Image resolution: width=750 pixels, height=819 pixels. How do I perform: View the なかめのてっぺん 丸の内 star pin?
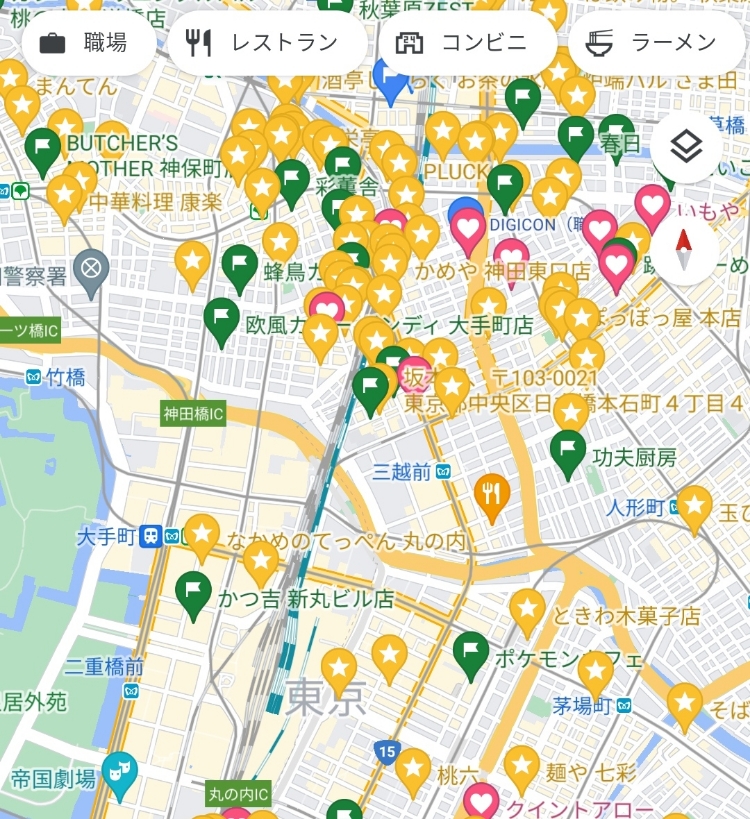pos(201,535)
